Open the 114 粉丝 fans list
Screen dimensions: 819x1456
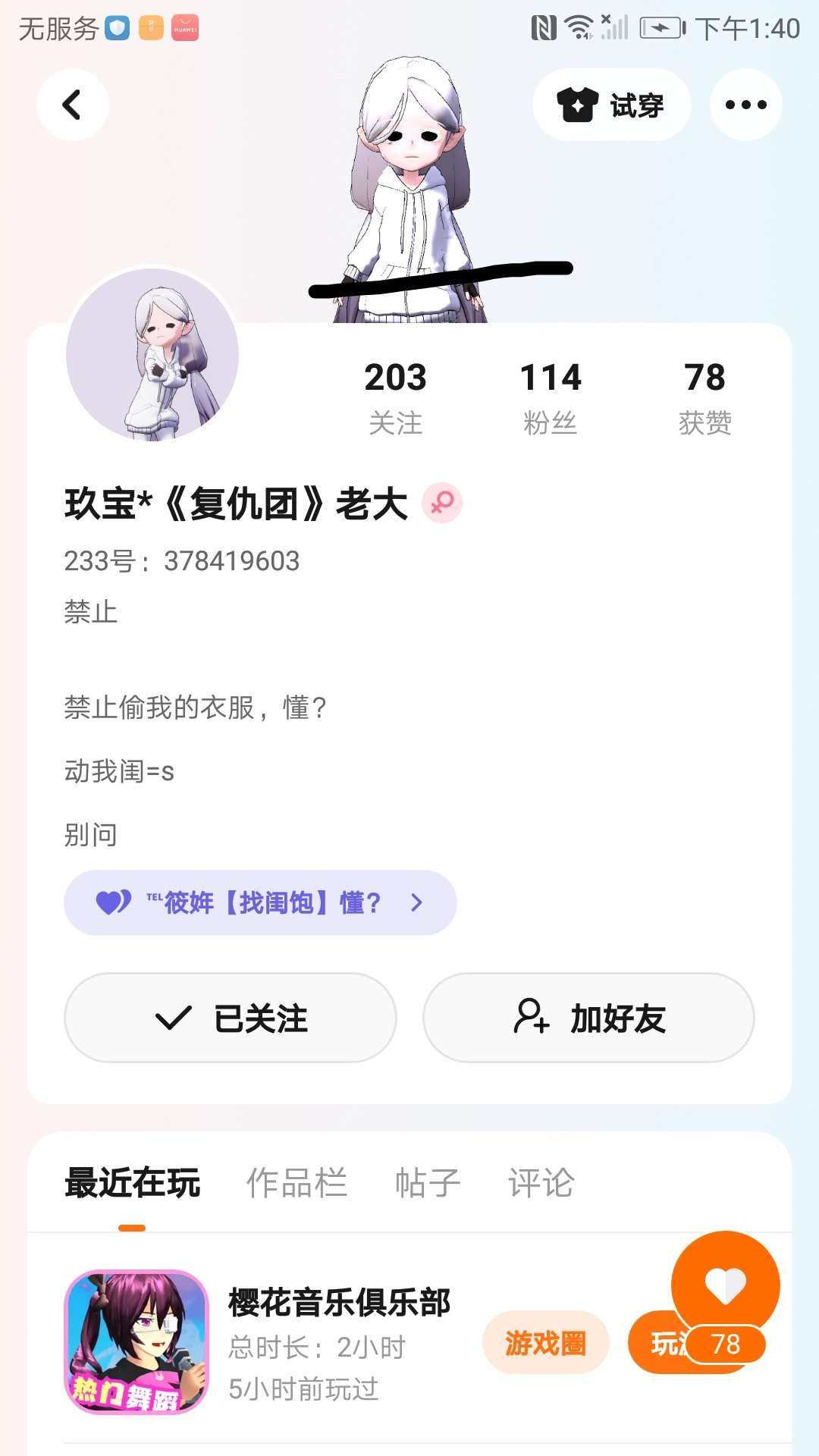point(551,397)
